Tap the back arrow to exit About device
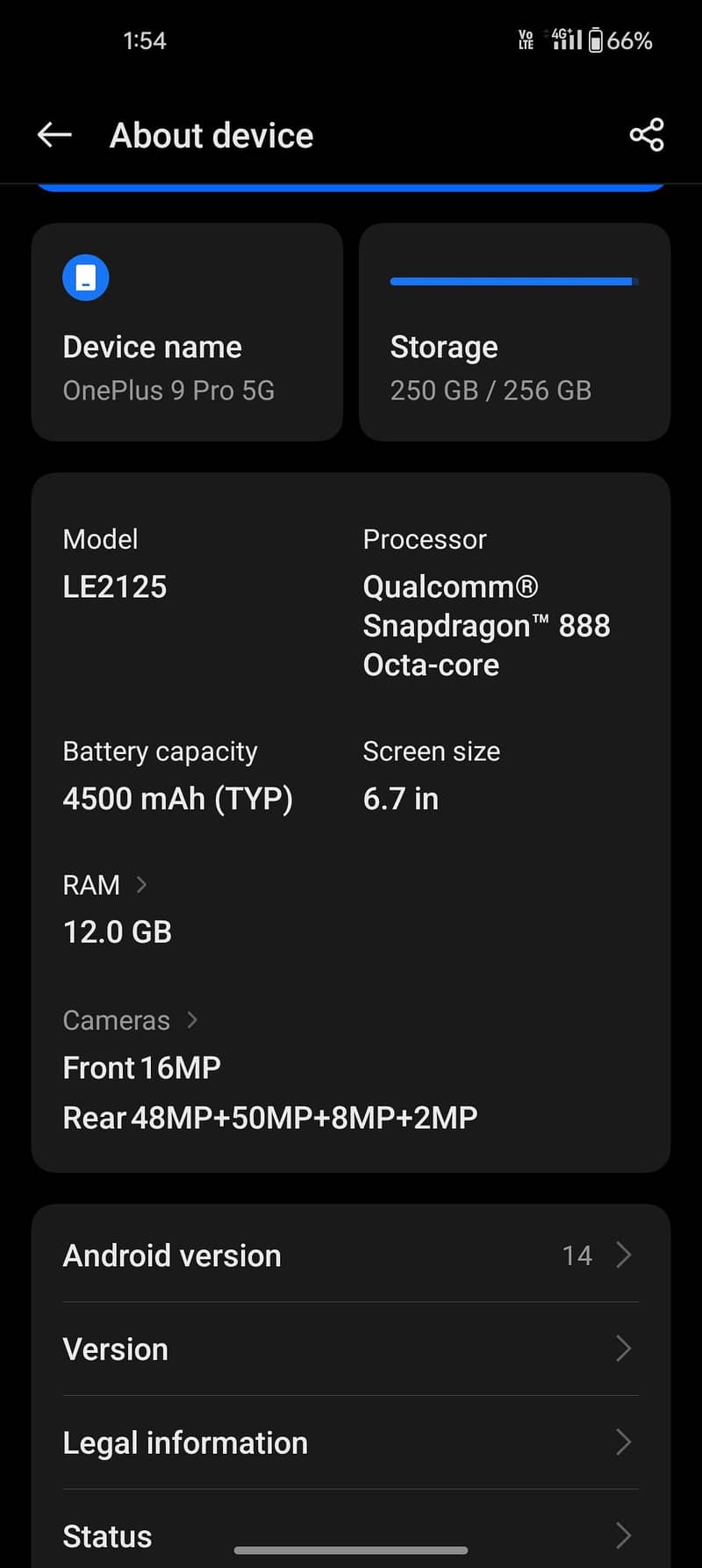This screenshot has height=1568, width=702. (x=54, y=134)
